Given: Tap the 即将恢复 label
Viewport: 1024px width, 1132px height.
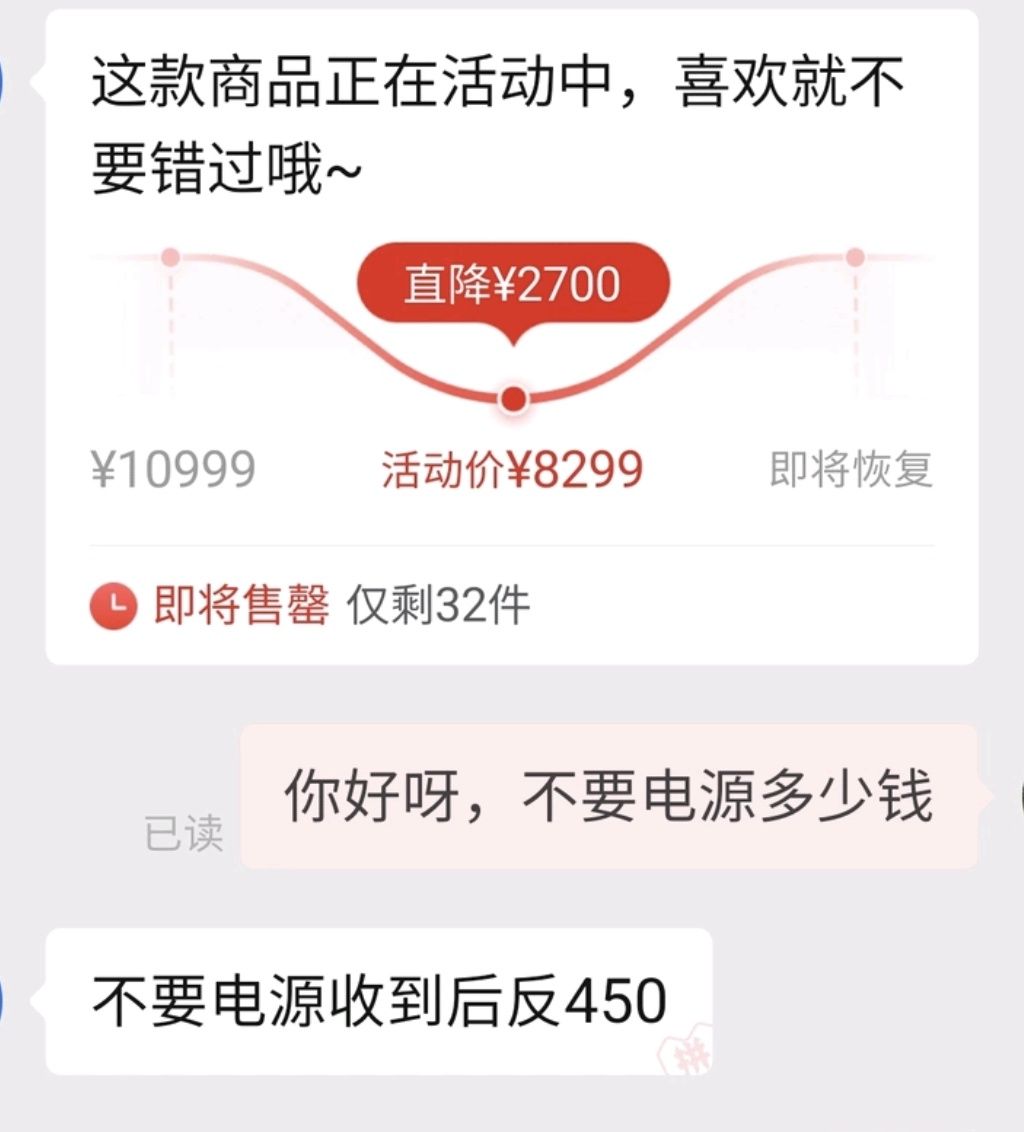Looking at the screenshot, I should (x=852, y=470).
